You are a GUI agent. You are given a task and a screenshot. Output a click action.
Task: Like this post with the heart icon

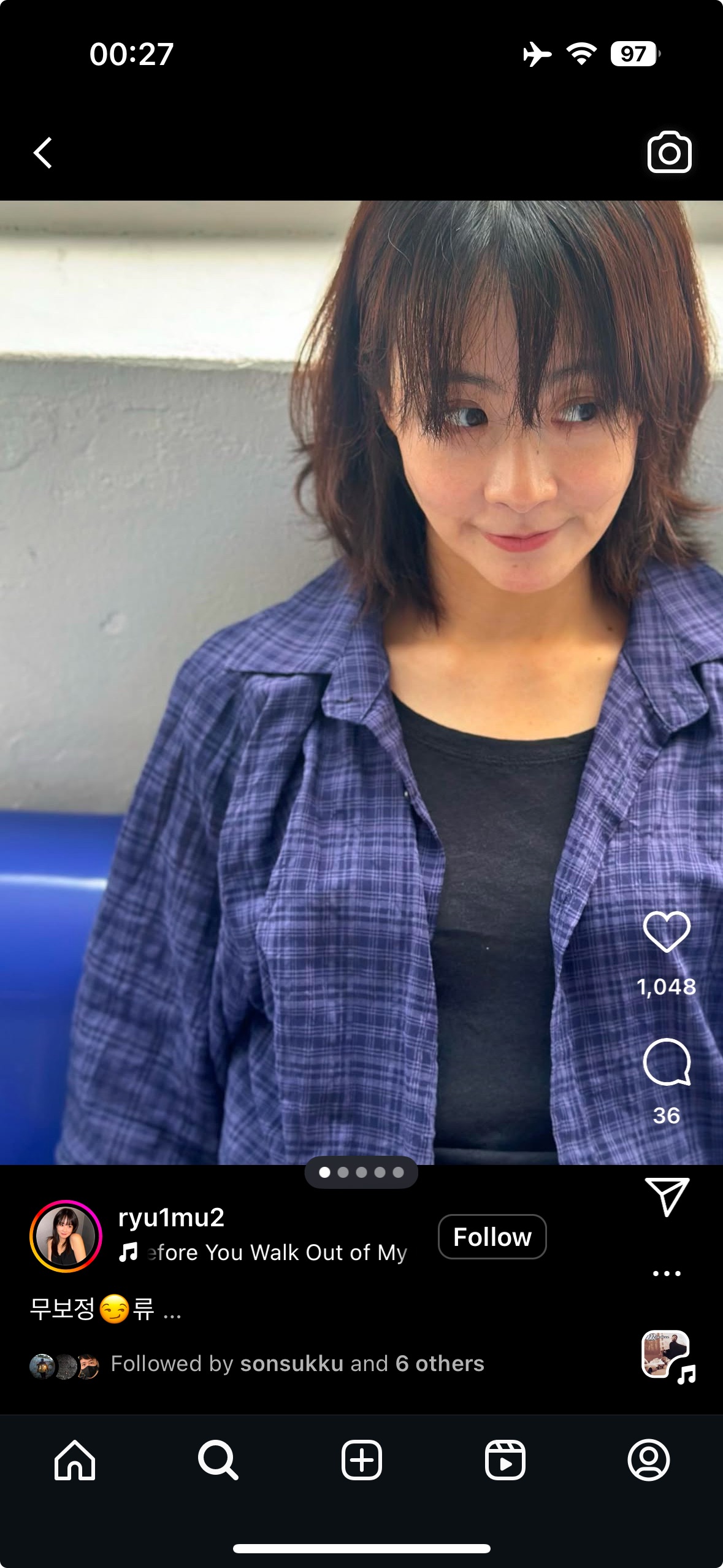coord(667,932)
